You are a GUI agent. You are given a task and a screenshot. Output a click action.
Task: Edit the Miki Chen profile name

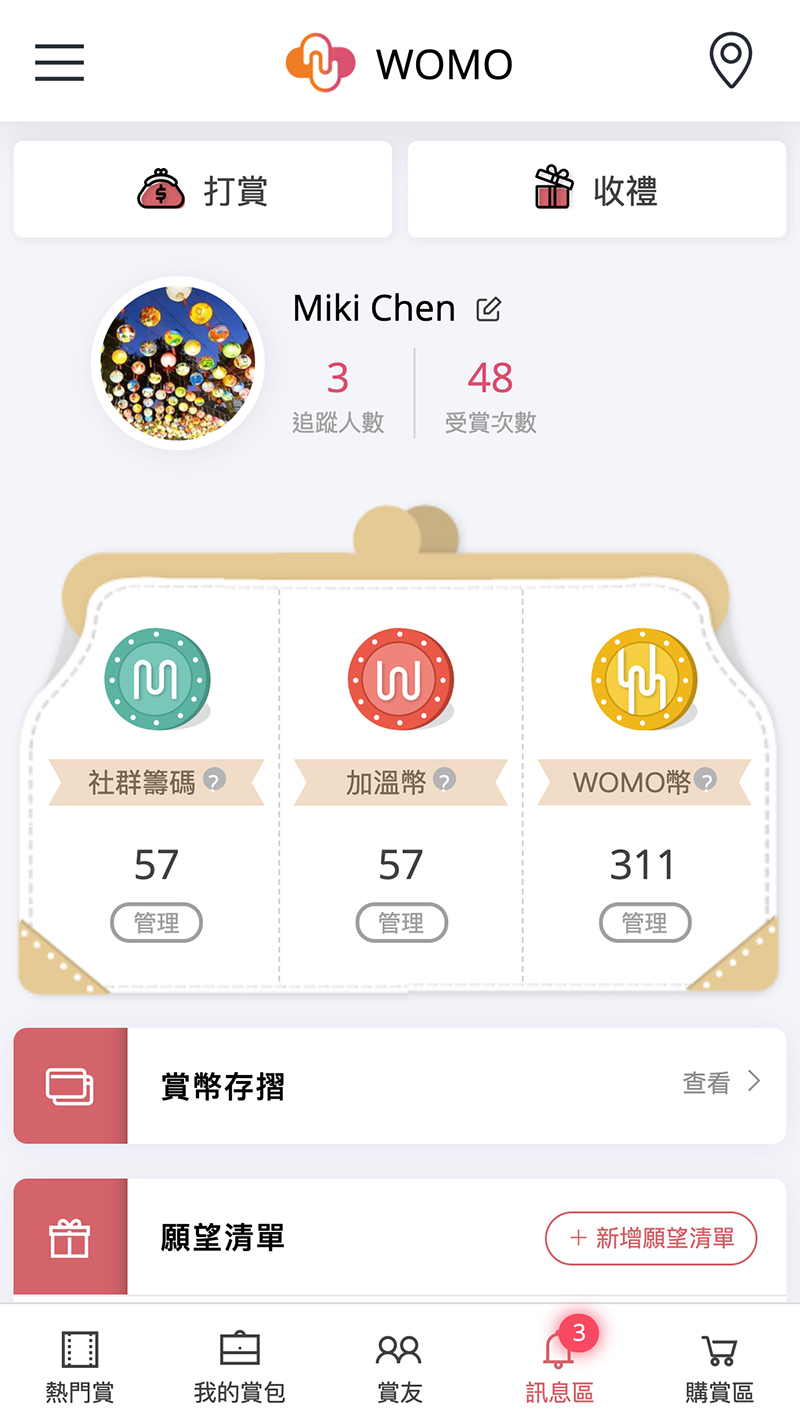[x=488, y=310]
